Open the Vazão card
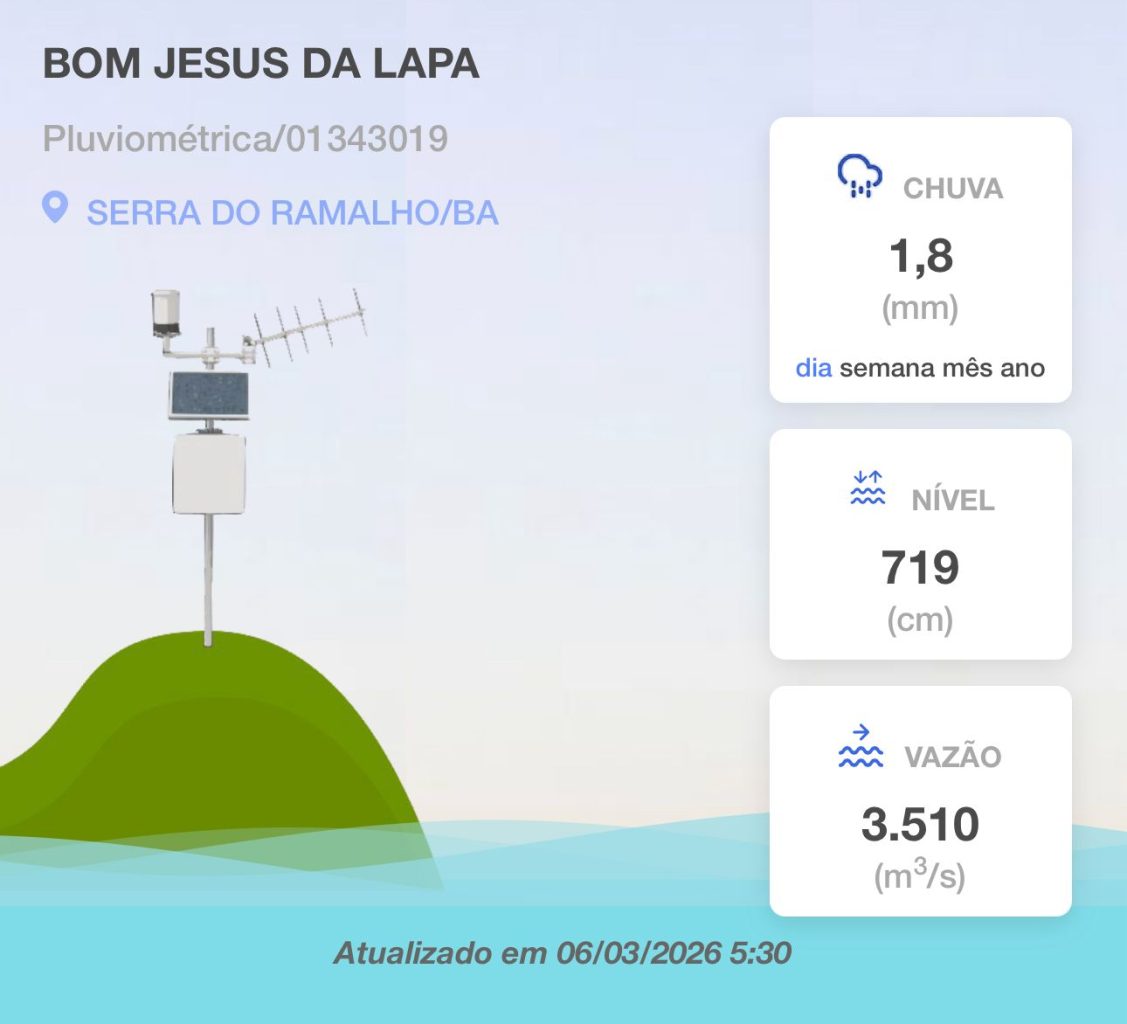 pyautogui.click(x=920, y=801)
